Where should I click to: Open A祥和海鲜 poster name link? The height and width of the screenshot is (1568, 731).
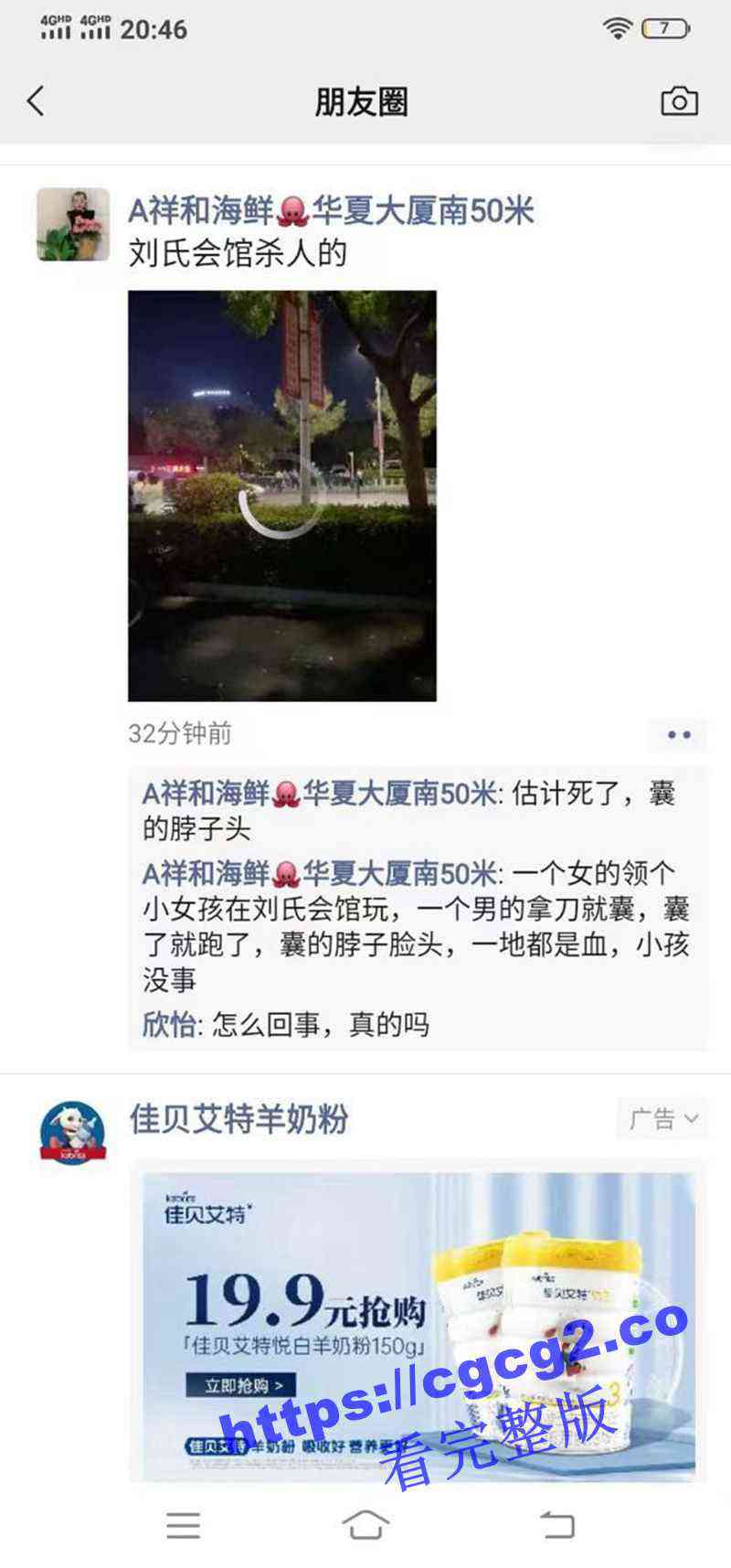(x=330, y=211)
